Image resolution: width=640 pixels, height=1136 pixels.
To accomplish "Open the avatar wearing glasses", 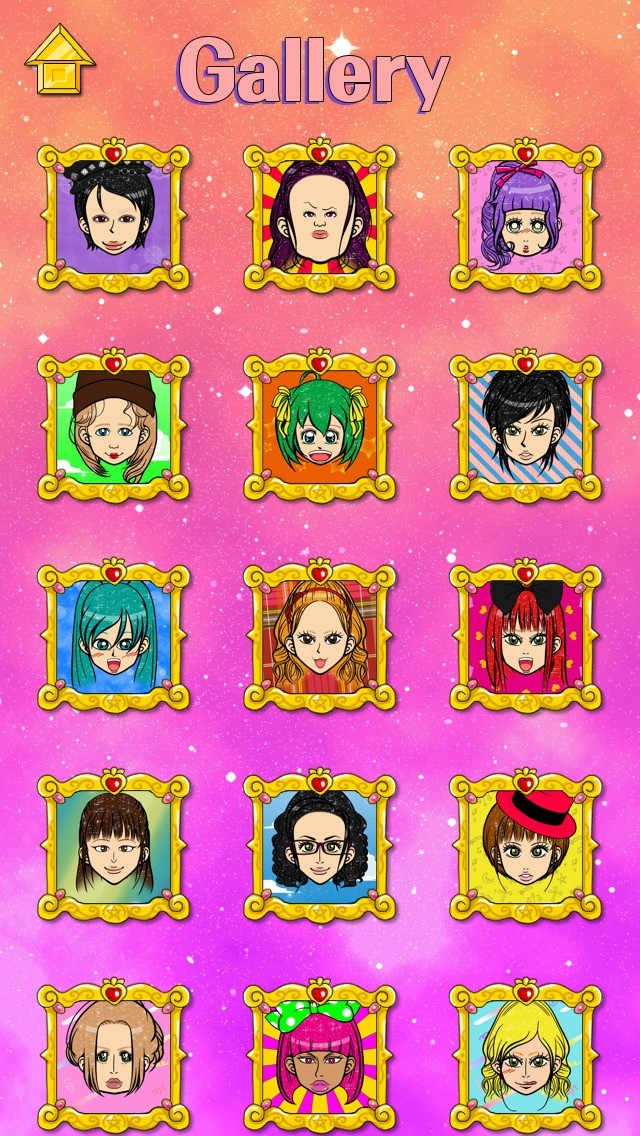I will point(320,845).
